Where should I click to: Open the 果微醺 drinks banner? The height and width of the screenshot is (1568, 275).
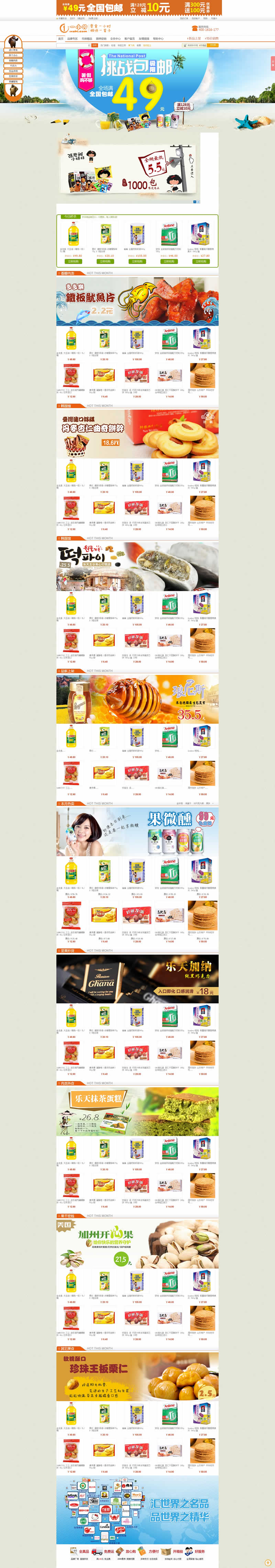[x=137, y=831]
